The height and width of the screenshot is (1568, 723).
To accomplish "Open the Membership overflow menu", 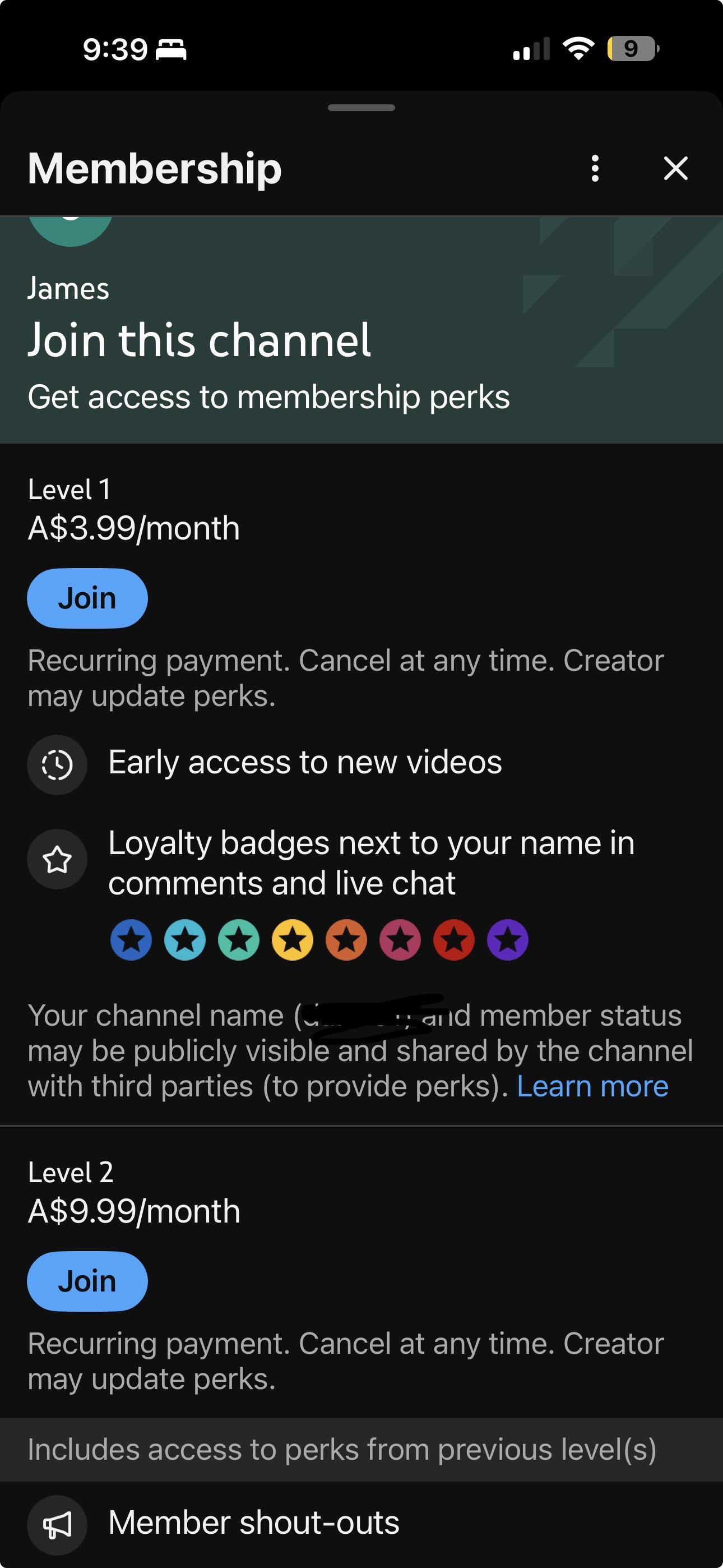I will (595, 169).
